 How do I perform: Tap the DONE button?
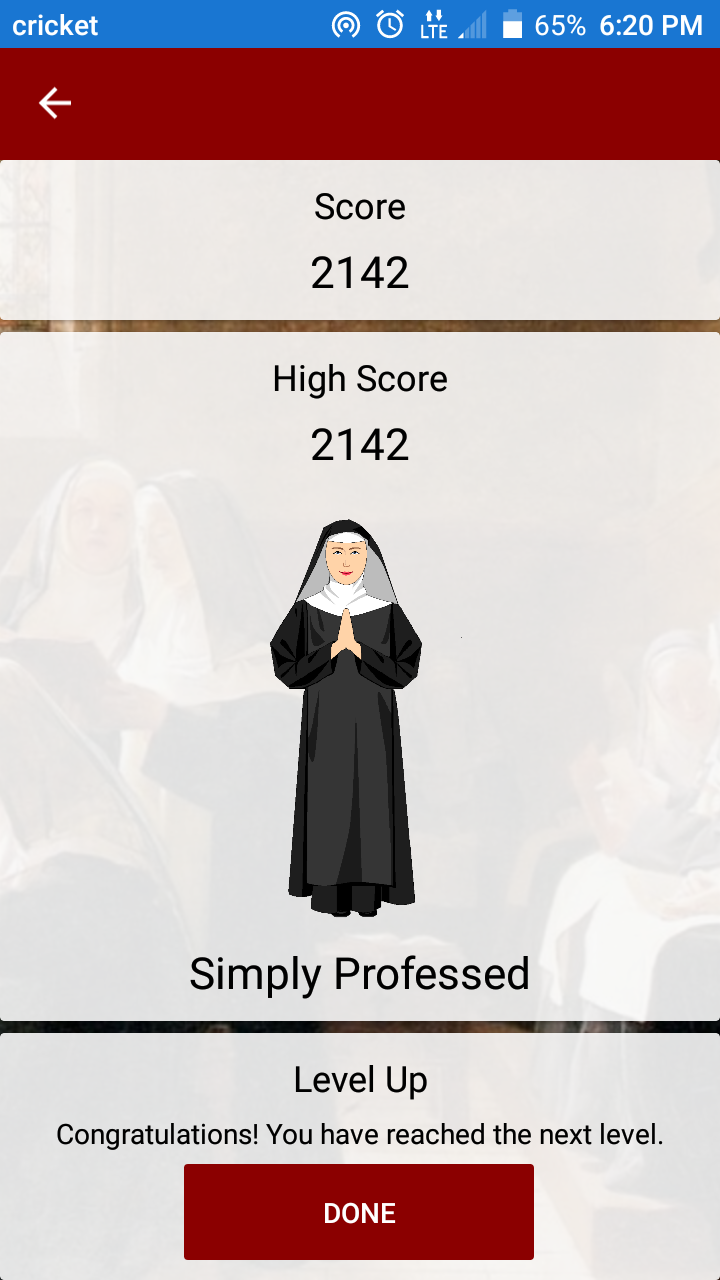coord(359,1212)
